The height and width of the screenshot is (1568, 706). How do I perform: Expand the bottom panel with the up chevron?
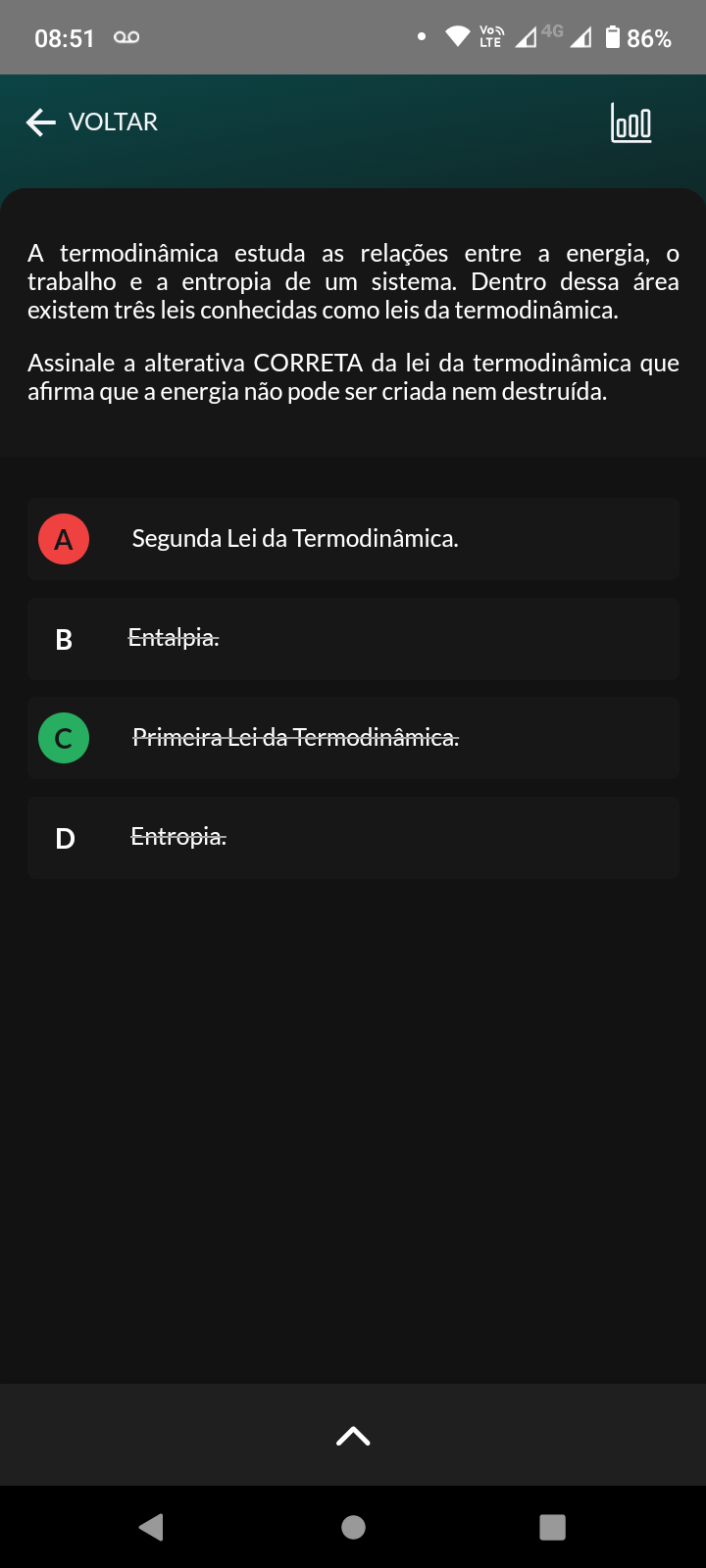point(353,1436)
